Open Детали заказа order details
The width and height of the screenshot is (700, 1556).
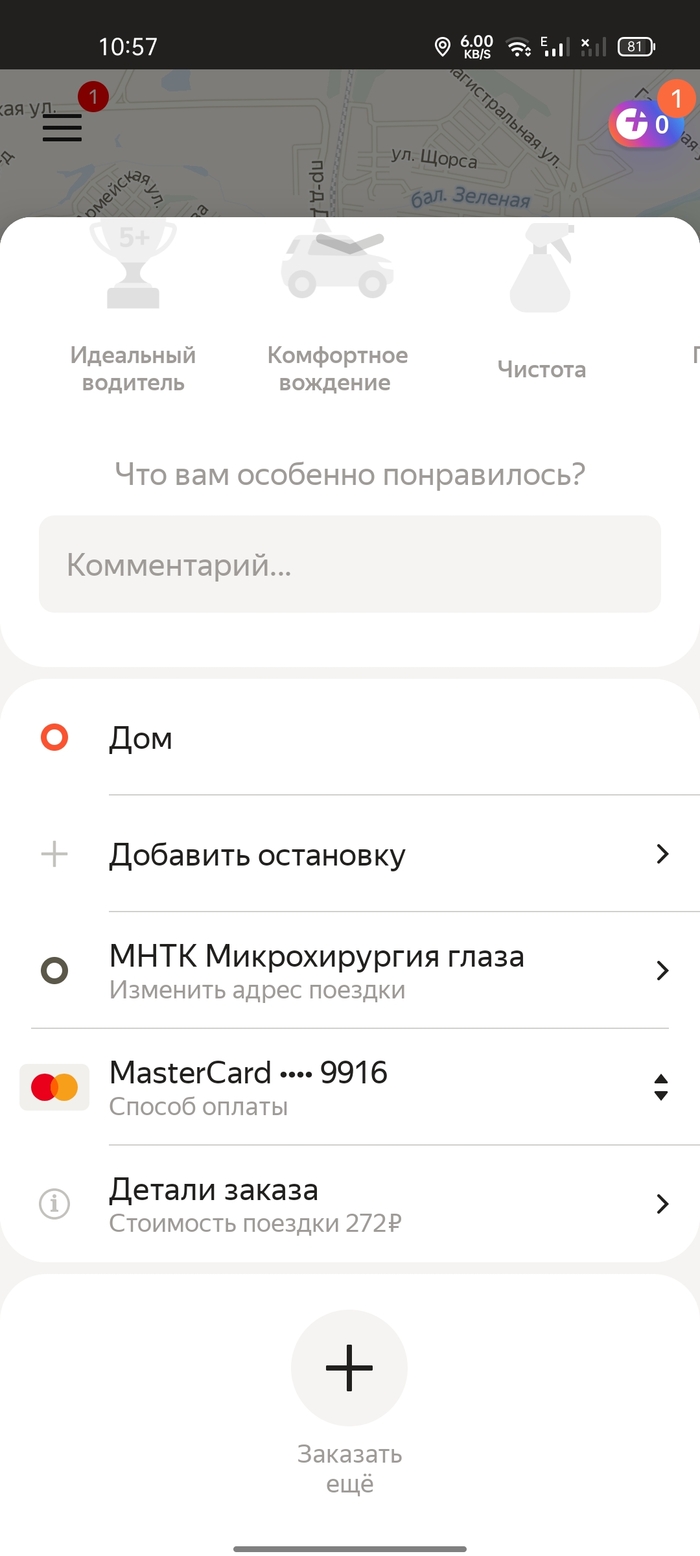[x=350, y=1204]
